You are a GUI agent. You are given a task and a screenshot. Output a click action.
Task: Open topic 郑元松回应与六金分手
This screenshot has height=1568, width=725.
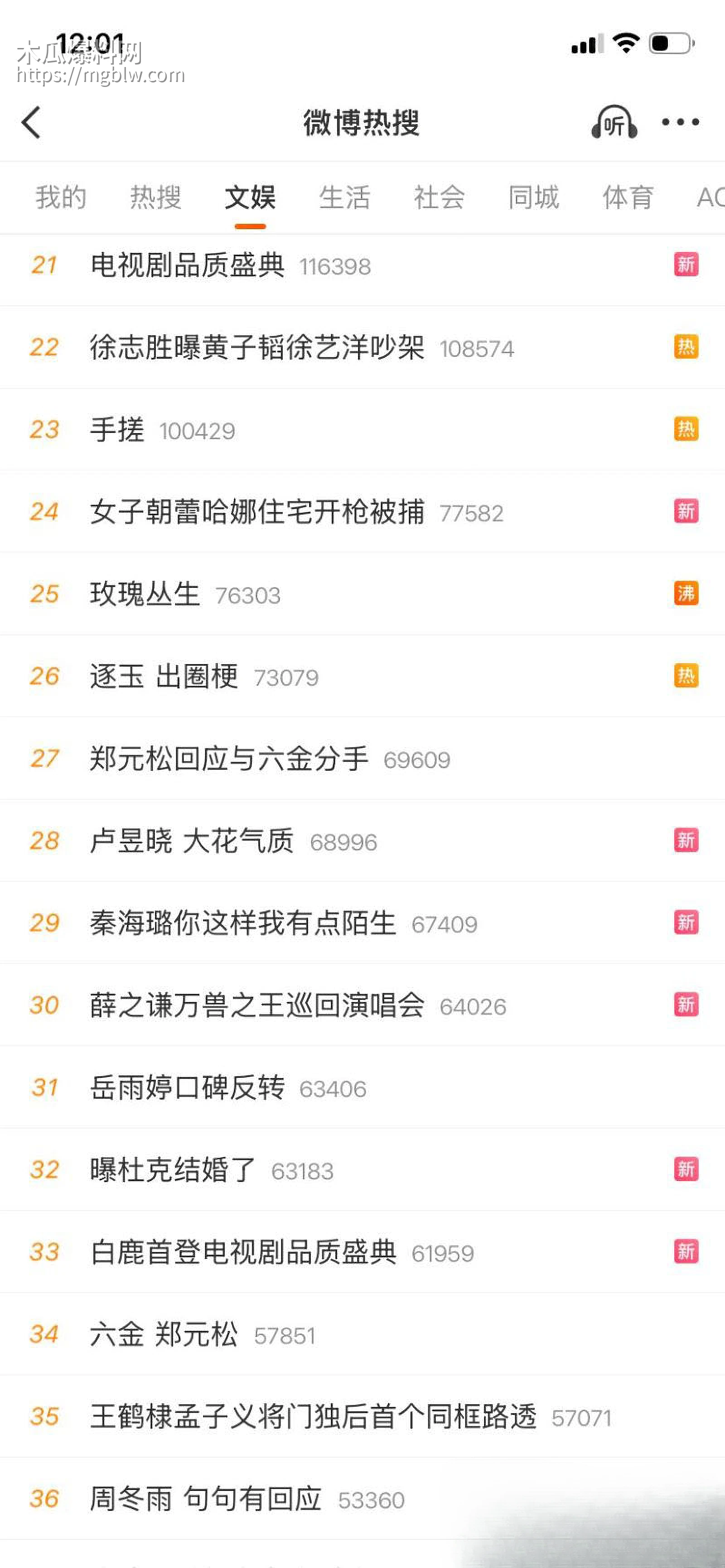point(230,759)
